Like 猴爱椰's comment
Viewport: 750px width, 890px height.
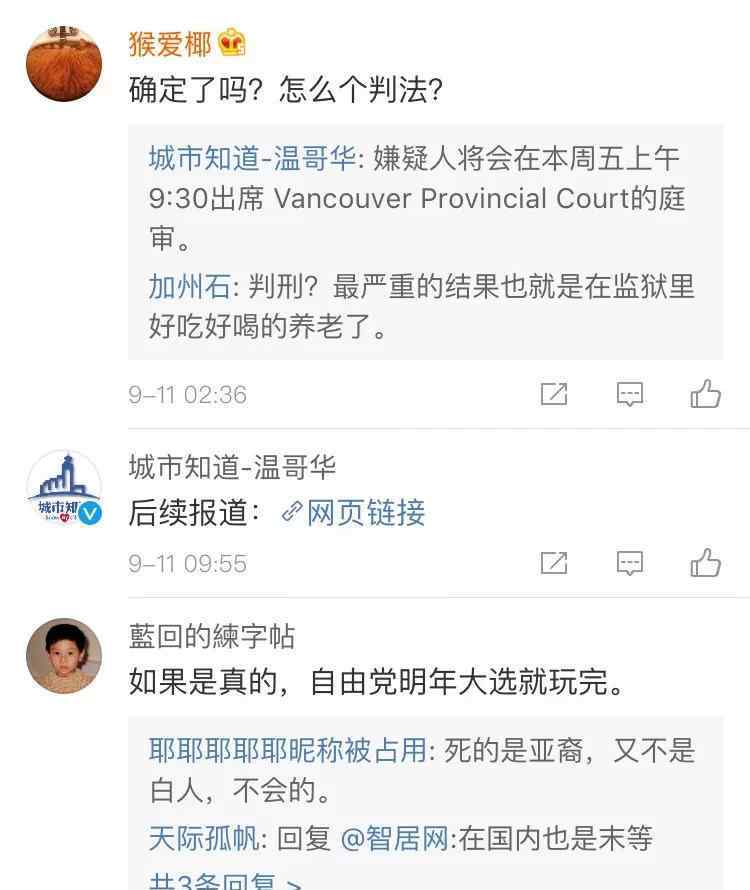[705, 394]
